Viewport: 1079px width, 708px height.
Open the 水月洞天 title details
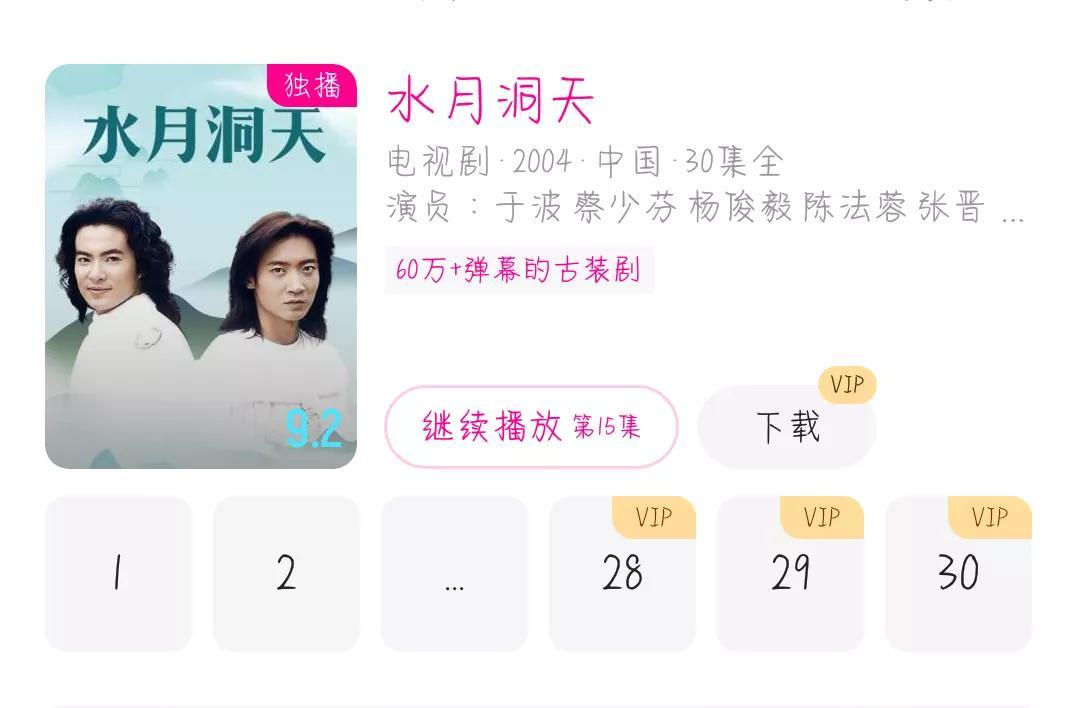click(x=490, y=102)
